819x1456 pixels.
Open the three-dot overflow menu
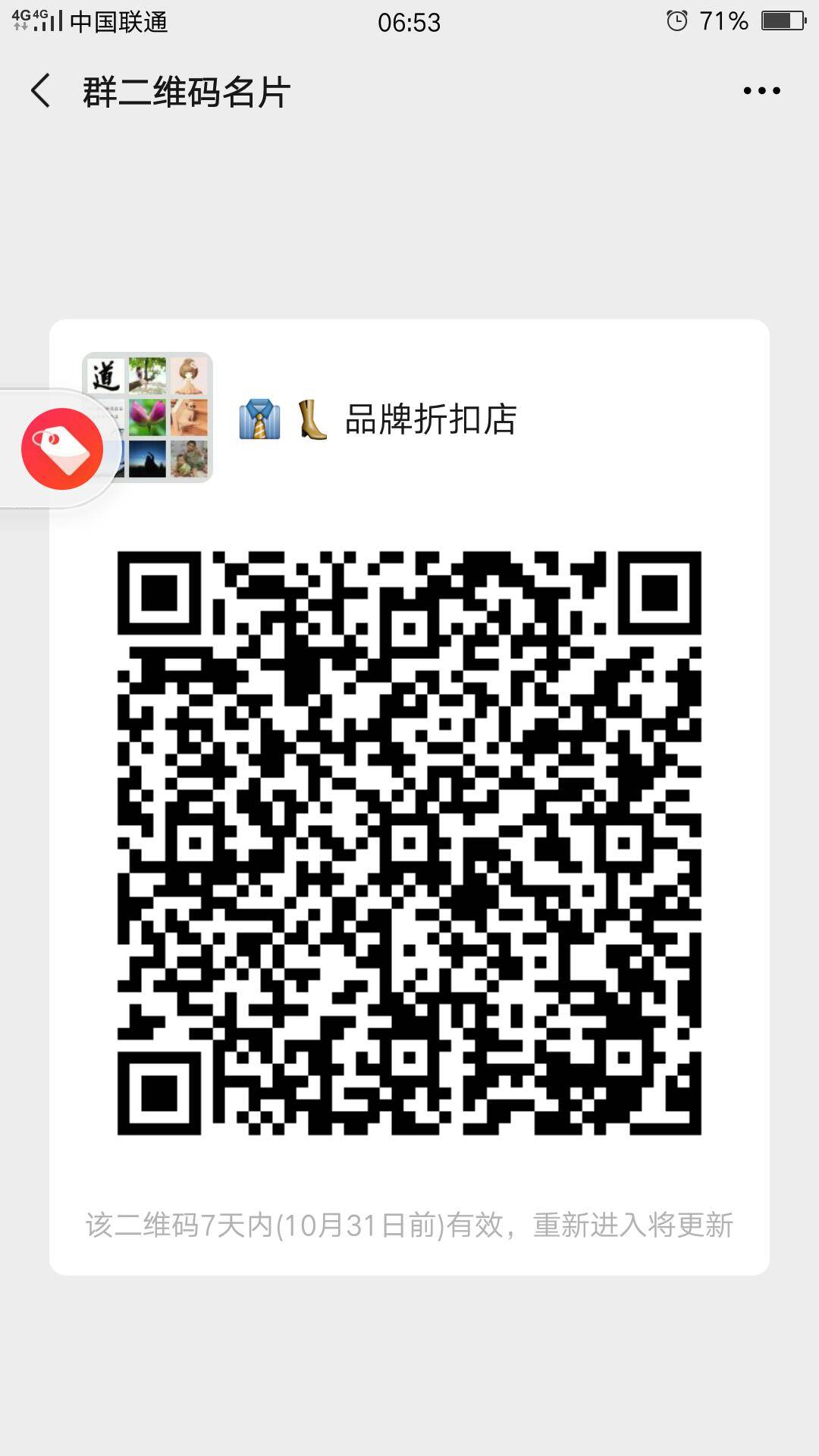761,91
